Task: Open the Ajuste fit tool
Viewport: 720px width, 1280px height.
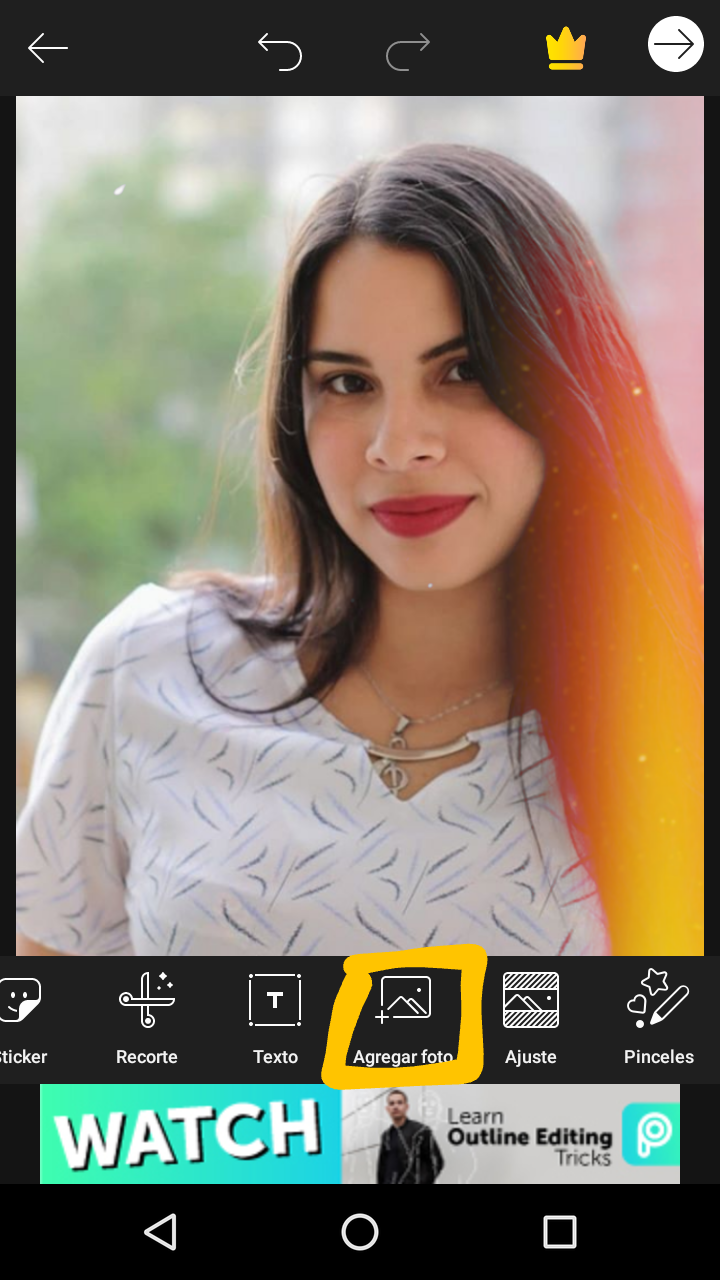Action: (x=531, y=1018)
